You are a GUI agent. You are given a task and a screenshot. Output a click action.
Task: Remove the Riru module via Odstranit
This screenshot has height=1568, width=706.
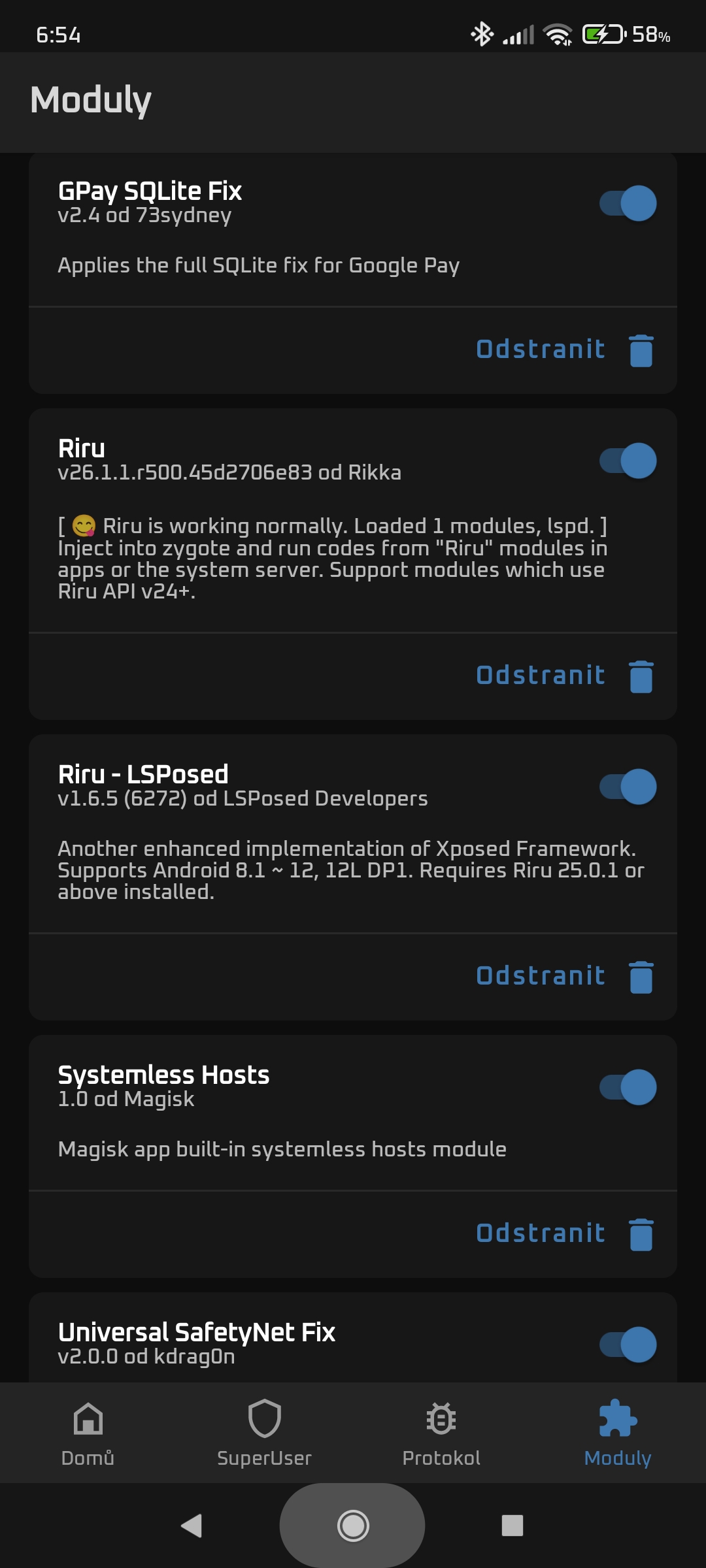click(x=565, y=676)
